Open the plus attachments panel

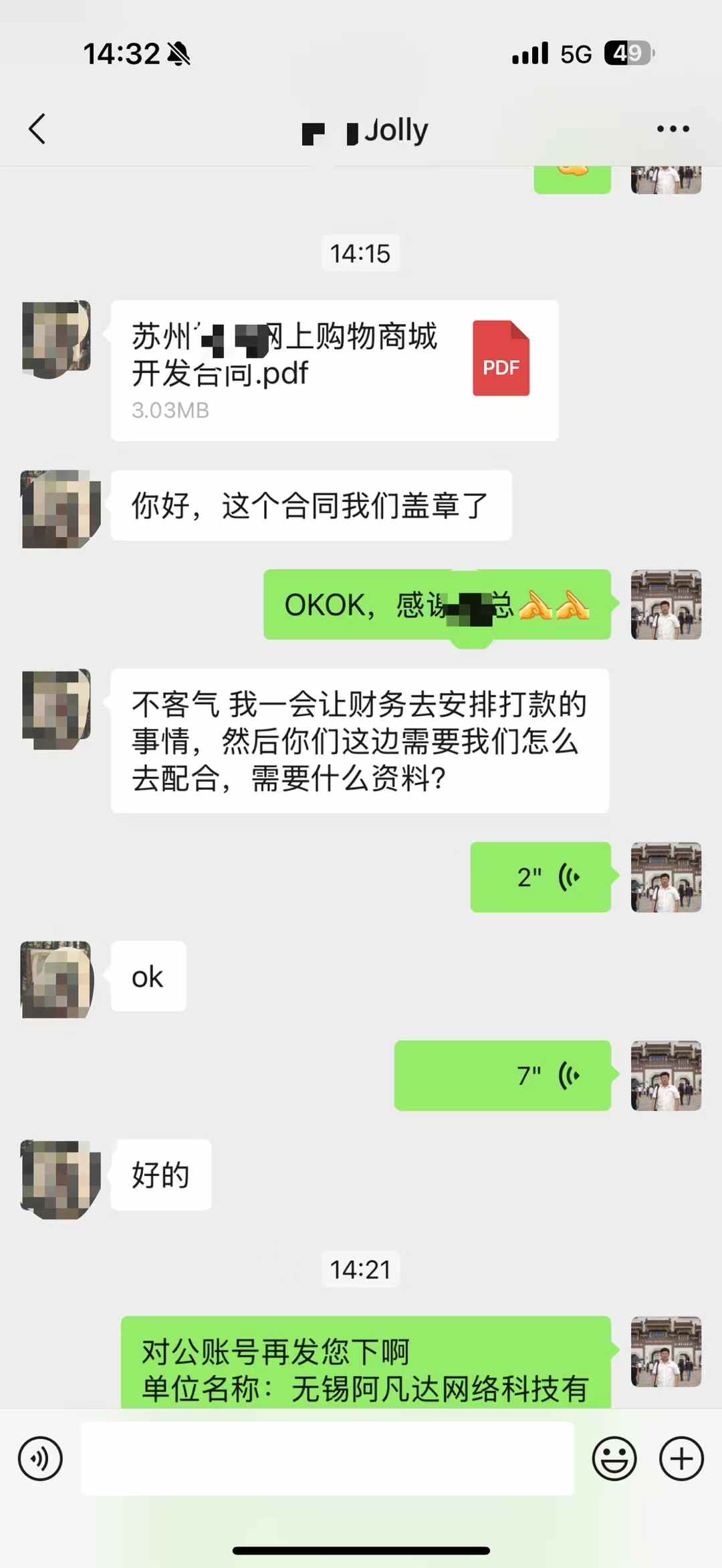click(681, 1458)
